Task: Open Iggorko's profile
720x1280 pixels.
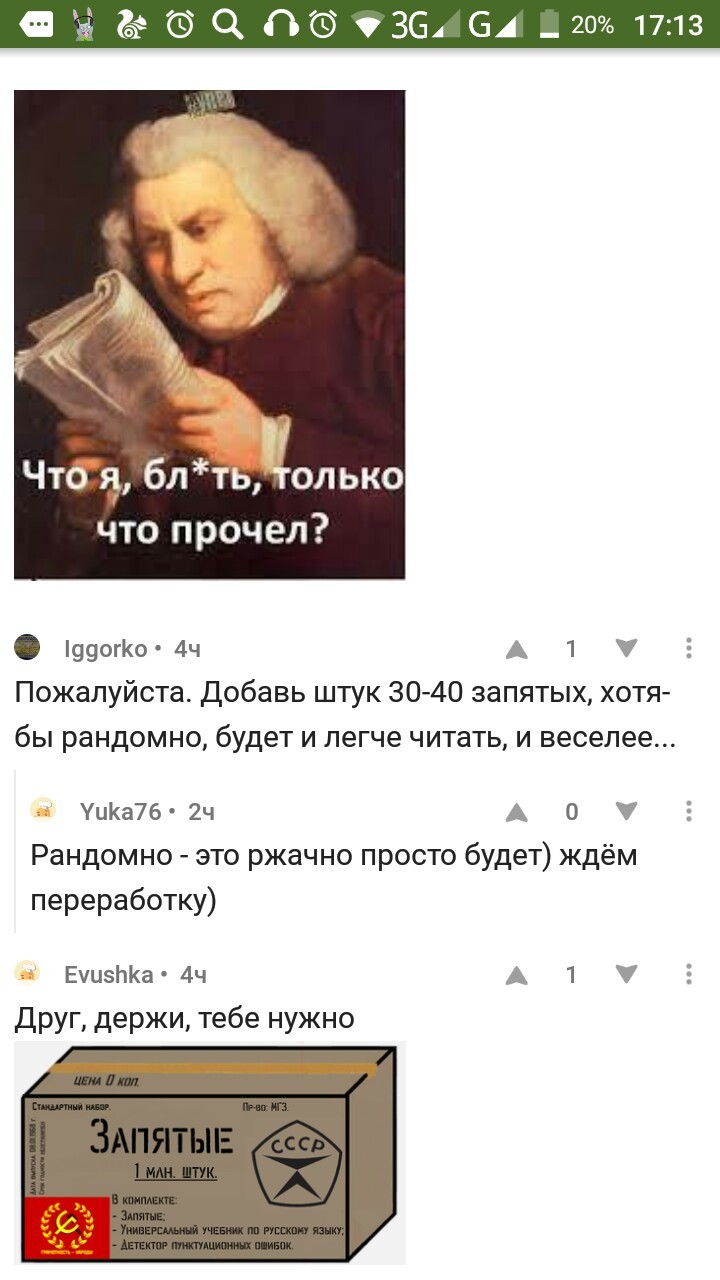Action: (105, 649)
